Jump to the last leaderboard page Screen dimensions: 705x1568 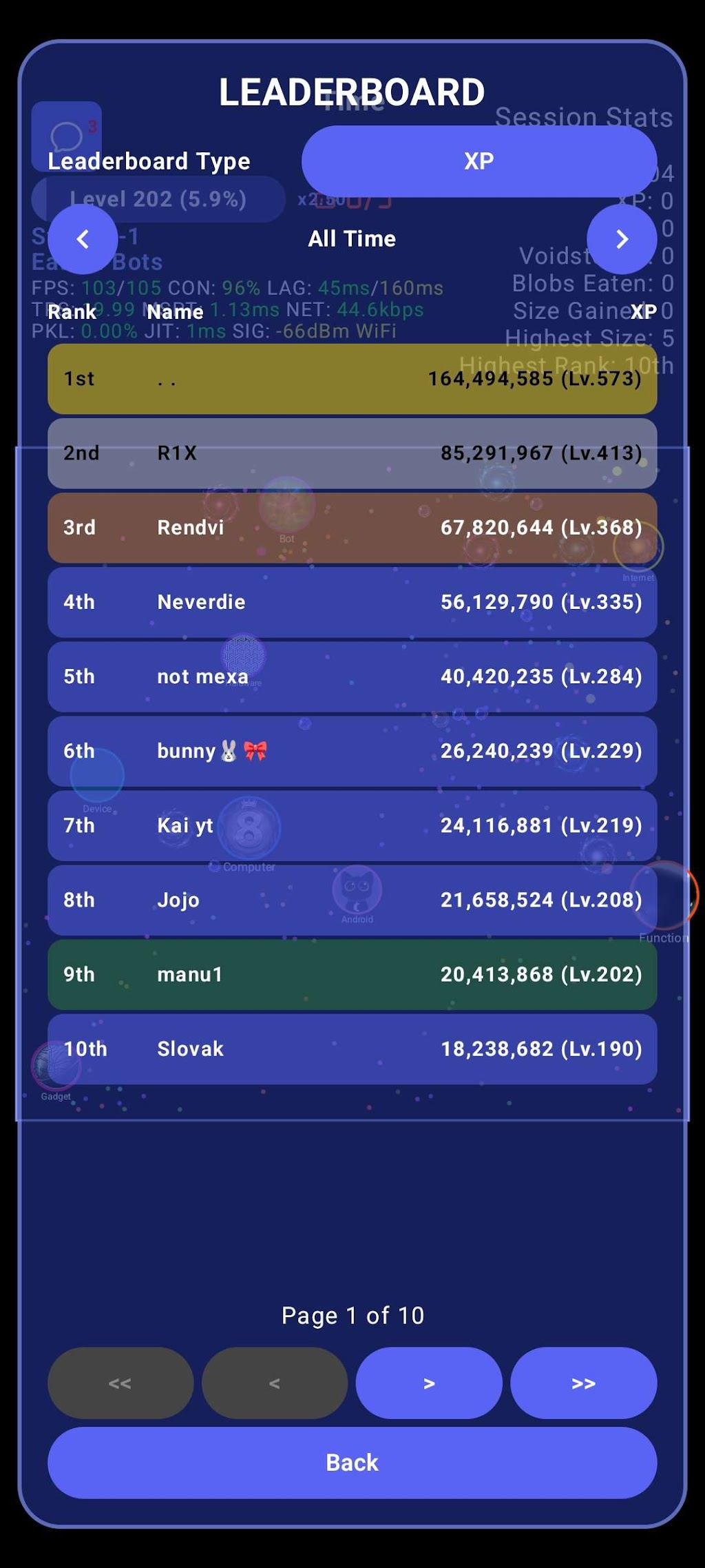584,1383
